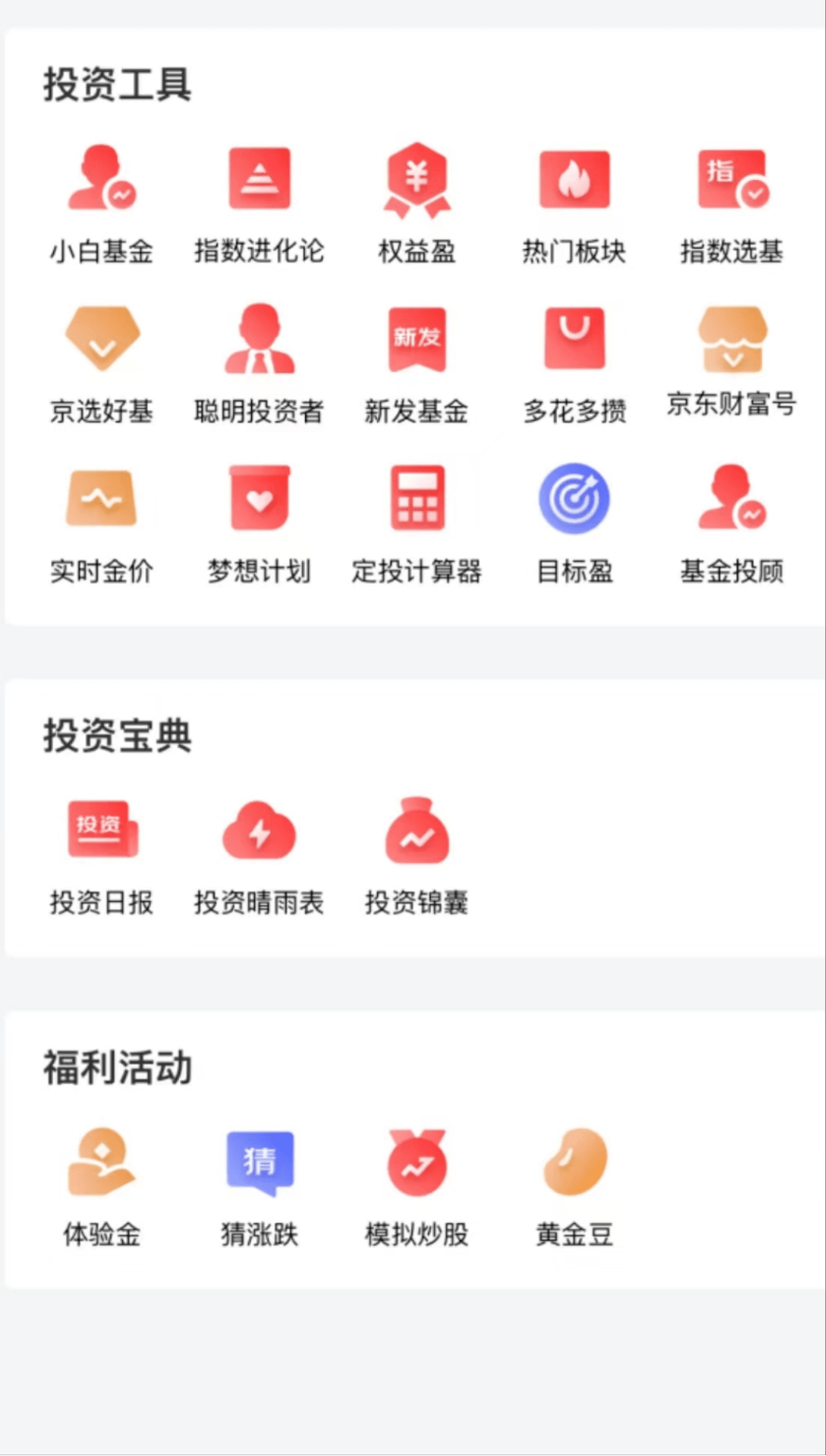Image resolution: width=826 pixels, height=1456 pixels.
Task: Open 多花多攒 feature
Action: point(574,340)
